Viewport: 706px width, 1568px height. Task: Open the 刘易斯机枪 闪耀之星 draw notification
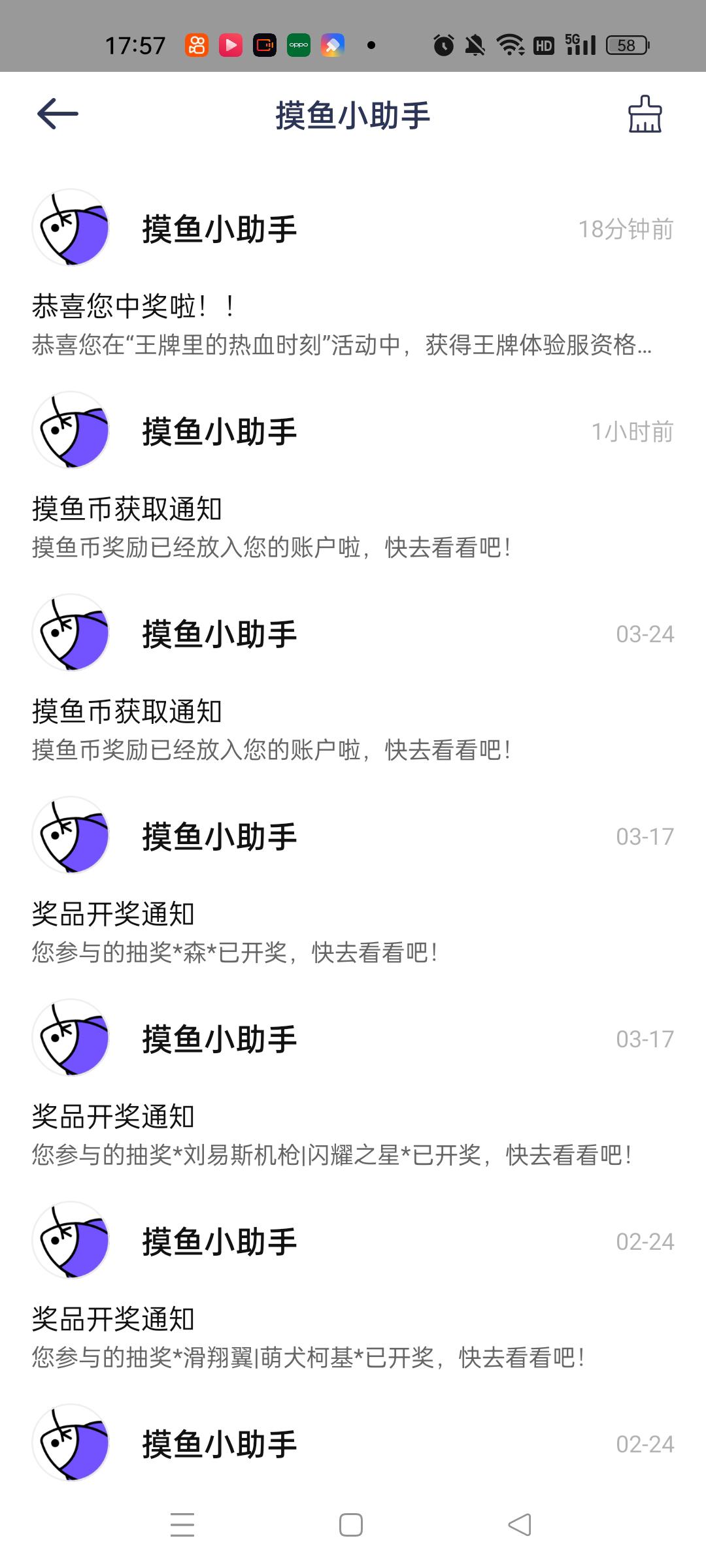(x=353, y=1085)
